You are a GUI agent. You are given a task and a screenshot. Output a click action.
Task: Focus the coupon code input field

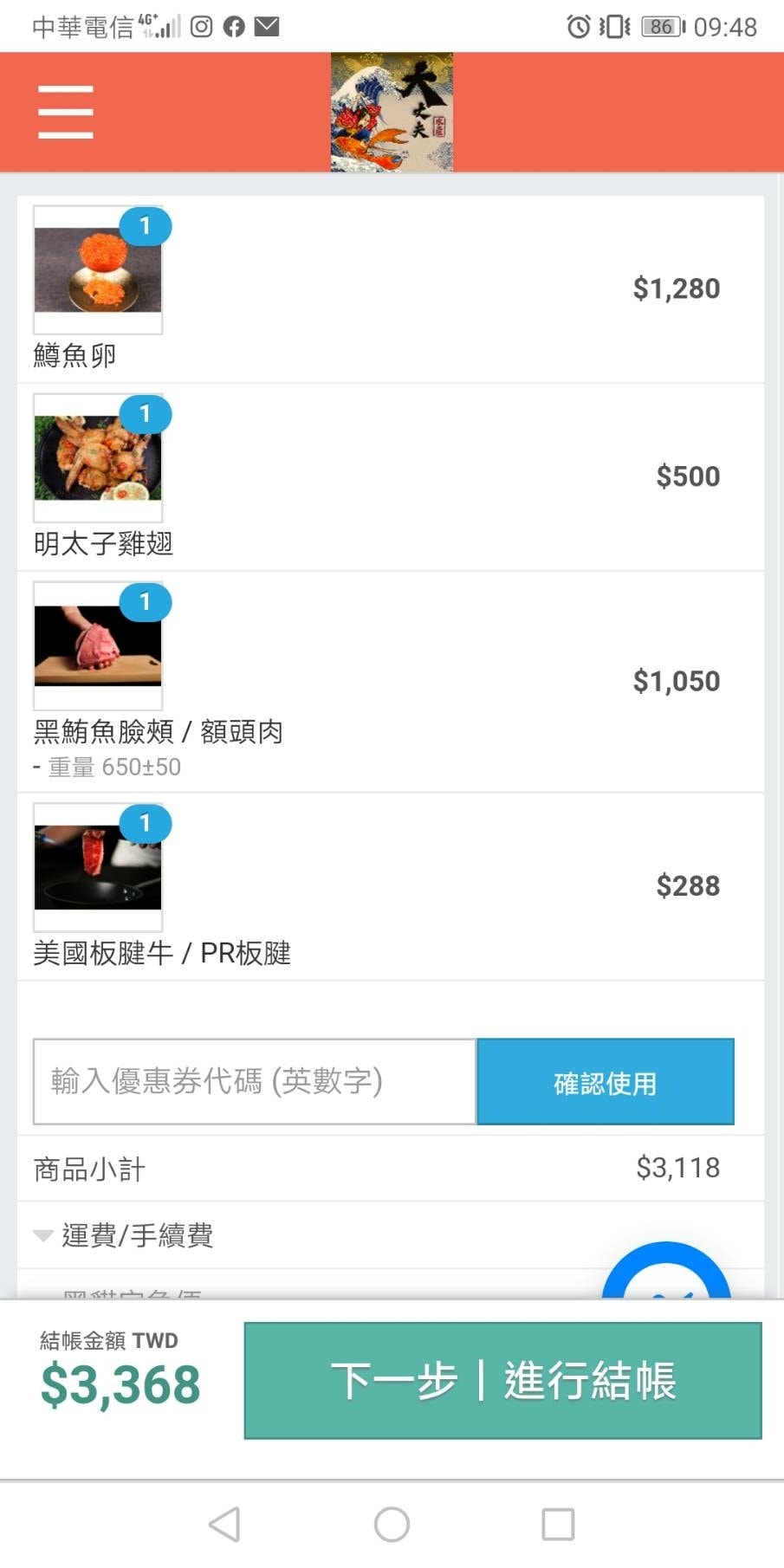(255, 1082)
